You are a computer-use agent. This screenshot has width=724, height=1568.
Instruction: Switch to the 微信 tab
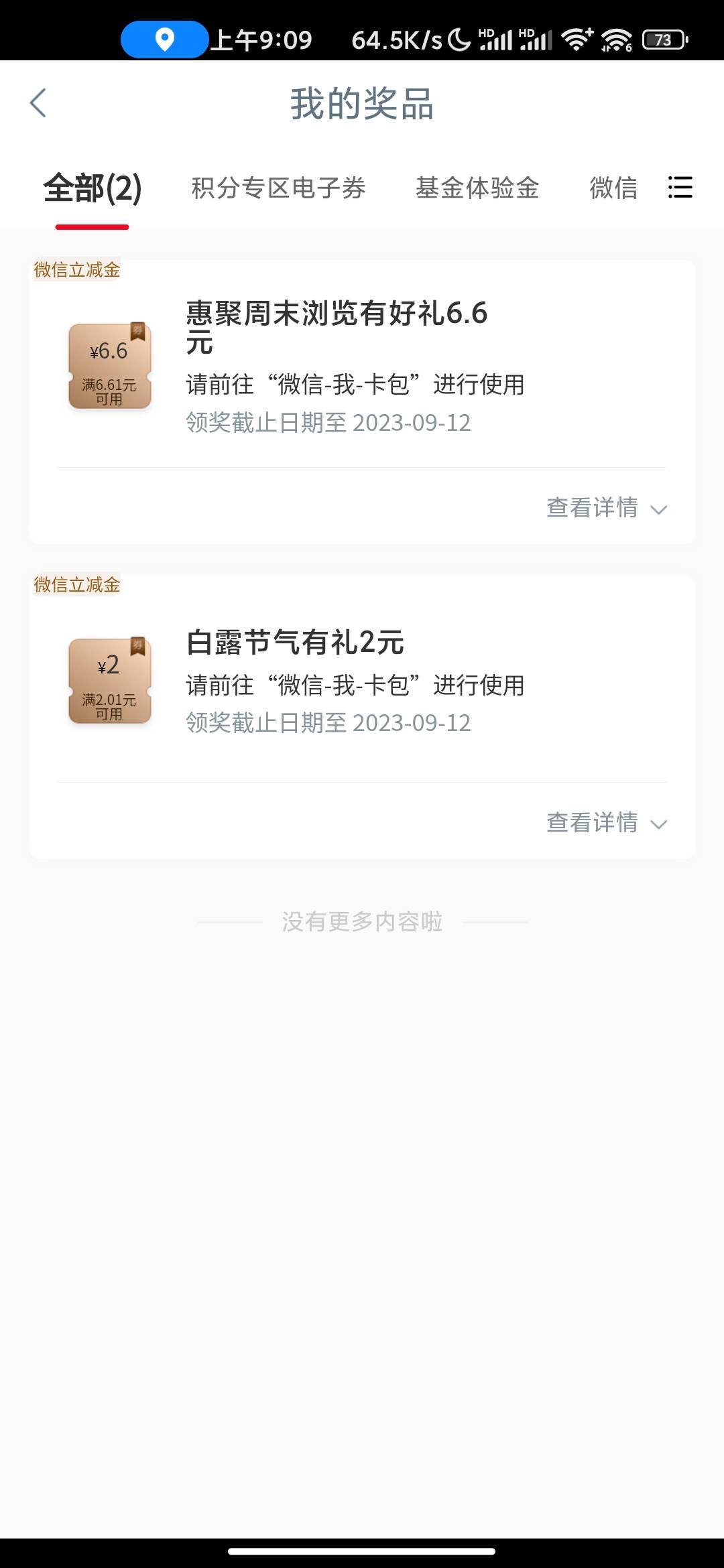[613, 188]
